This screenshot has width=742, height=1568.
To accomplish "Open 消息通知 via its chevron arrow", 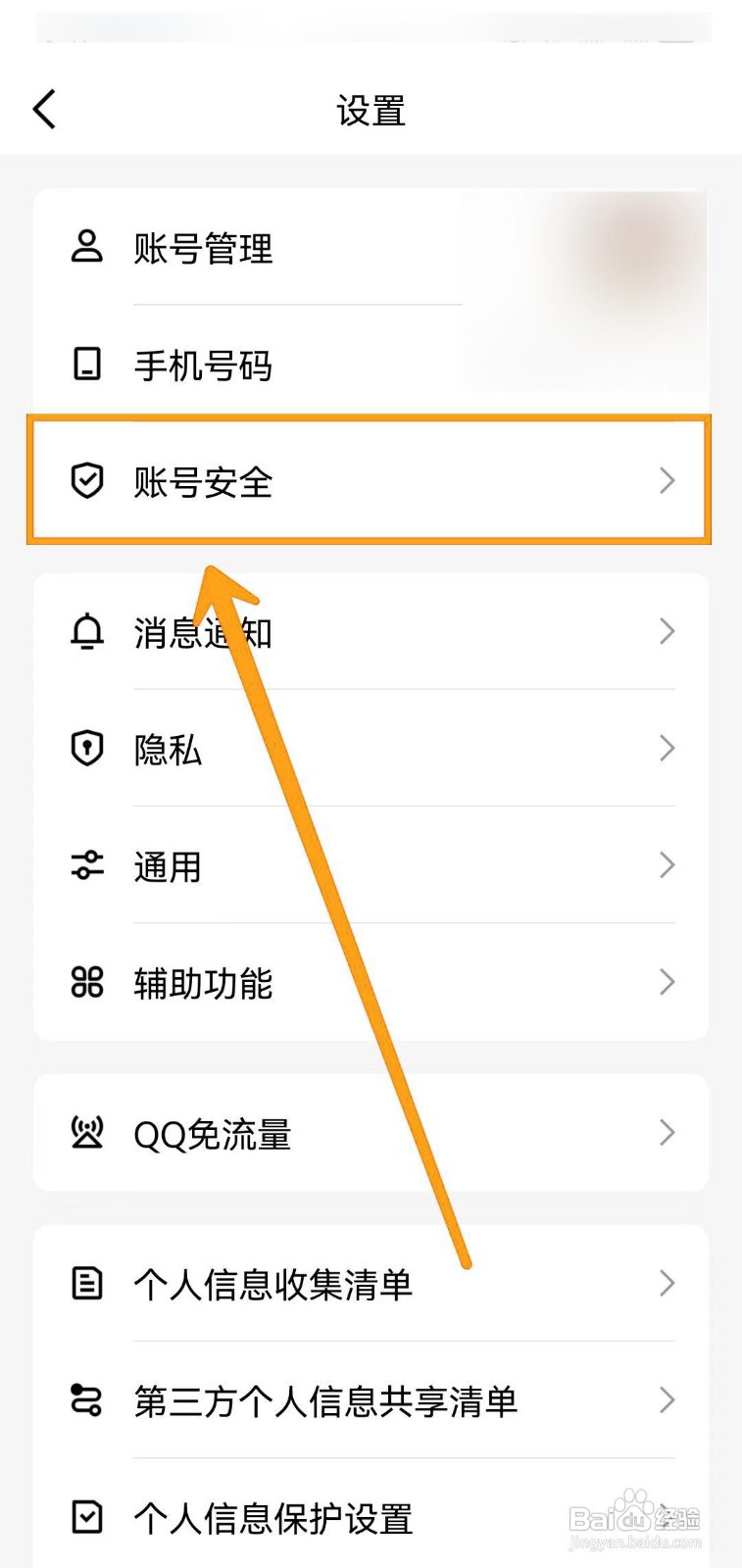I will 668,632.
